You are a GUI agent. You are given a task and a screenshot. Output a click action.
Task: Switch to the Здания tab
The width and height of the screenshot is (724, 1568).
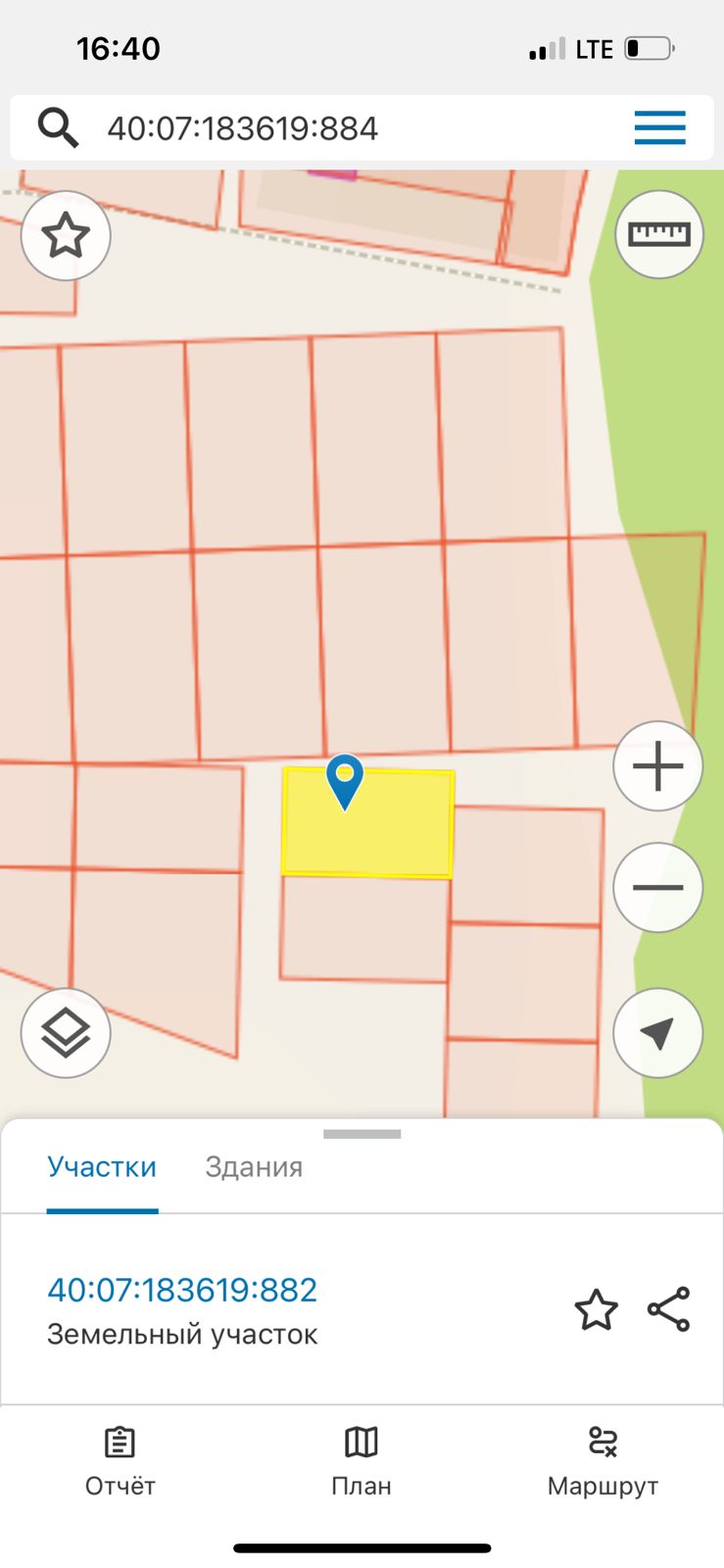tap(254, 1167)
